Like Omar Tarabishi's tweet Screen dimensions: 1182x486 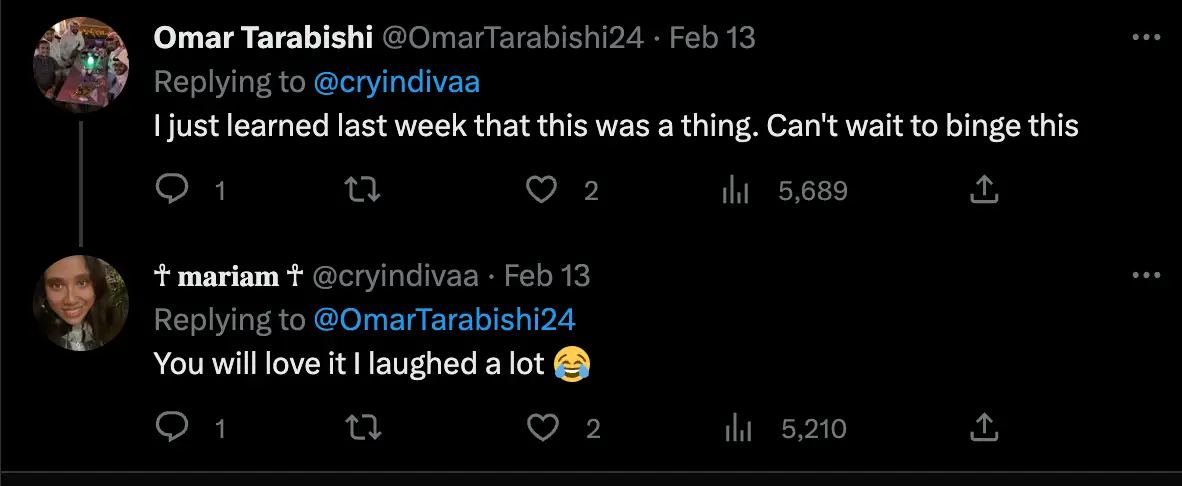(x=541, y=190)
